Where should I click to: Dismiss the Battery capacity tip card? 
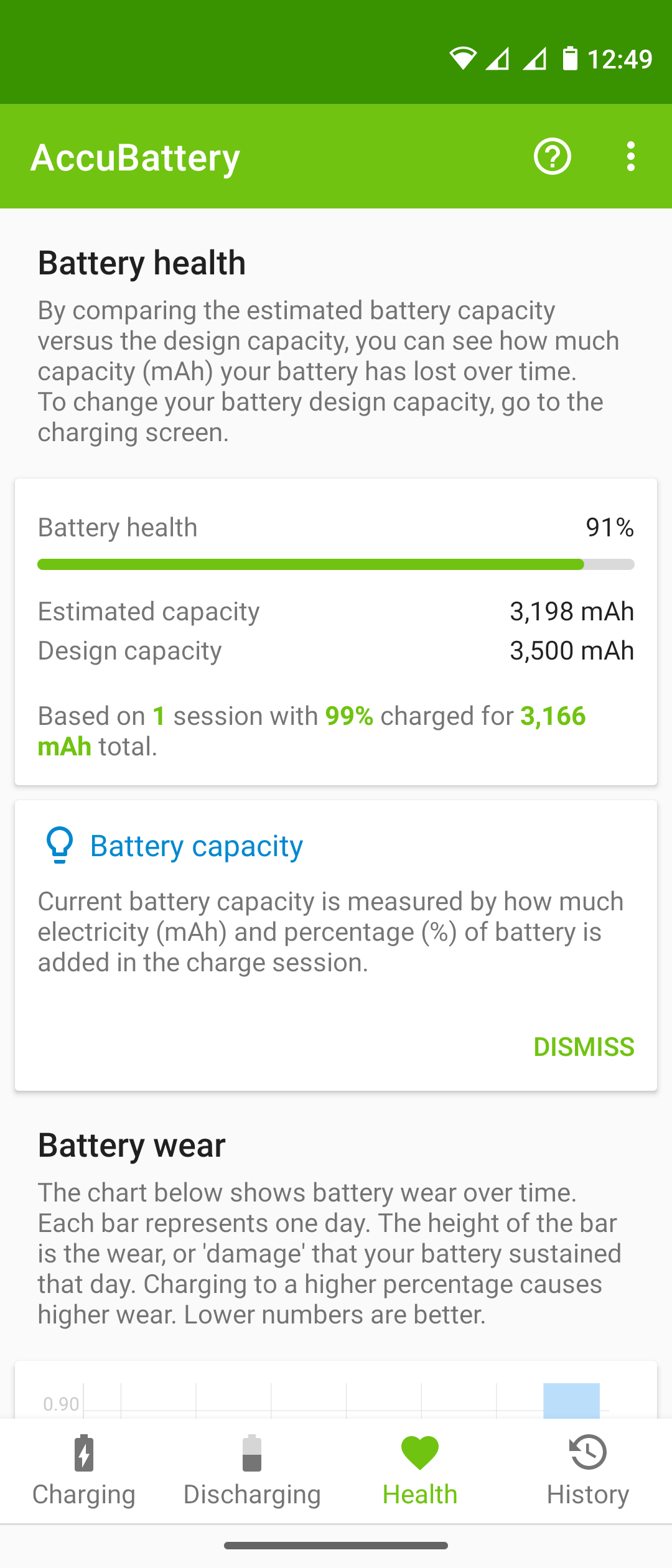point(584,1047)
